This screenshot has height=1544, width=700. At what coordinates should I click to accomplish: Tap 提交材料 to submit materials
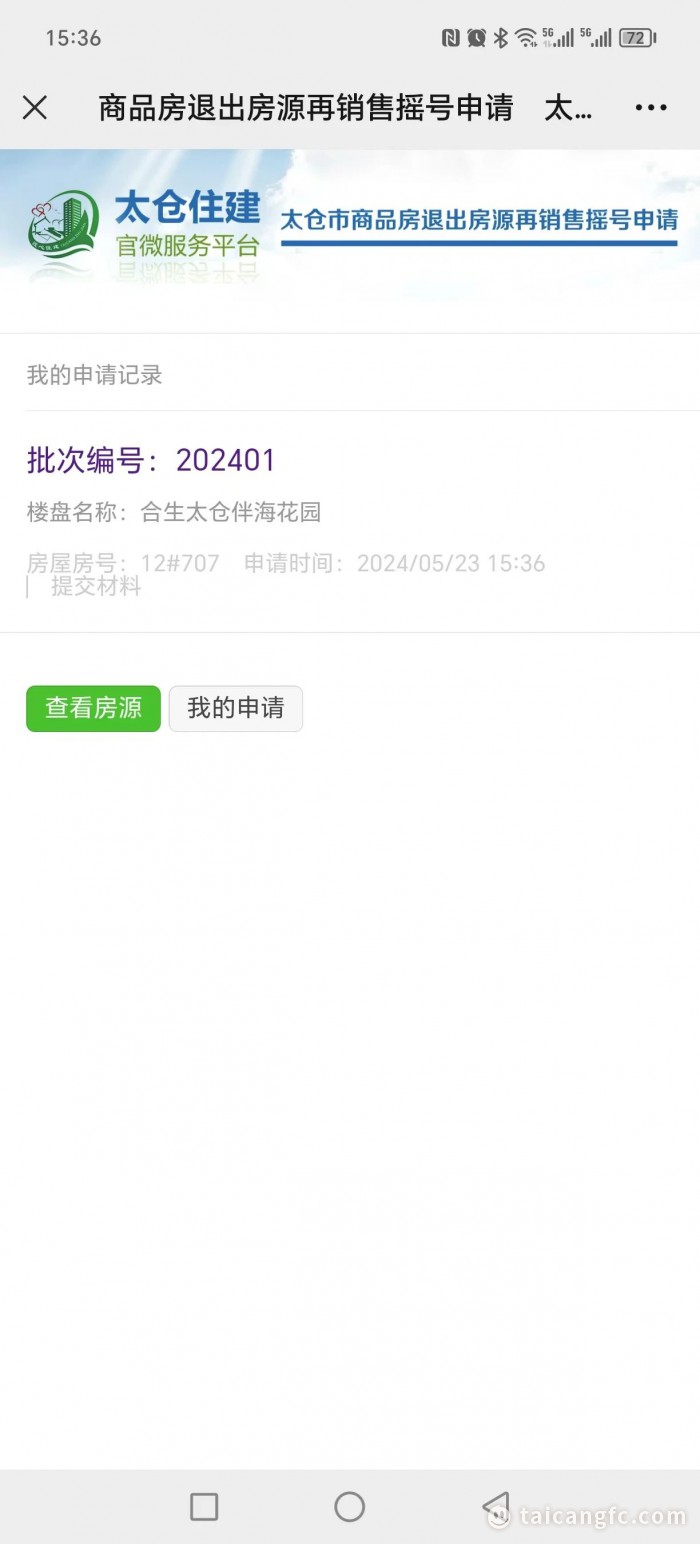[x=96, y=587]
